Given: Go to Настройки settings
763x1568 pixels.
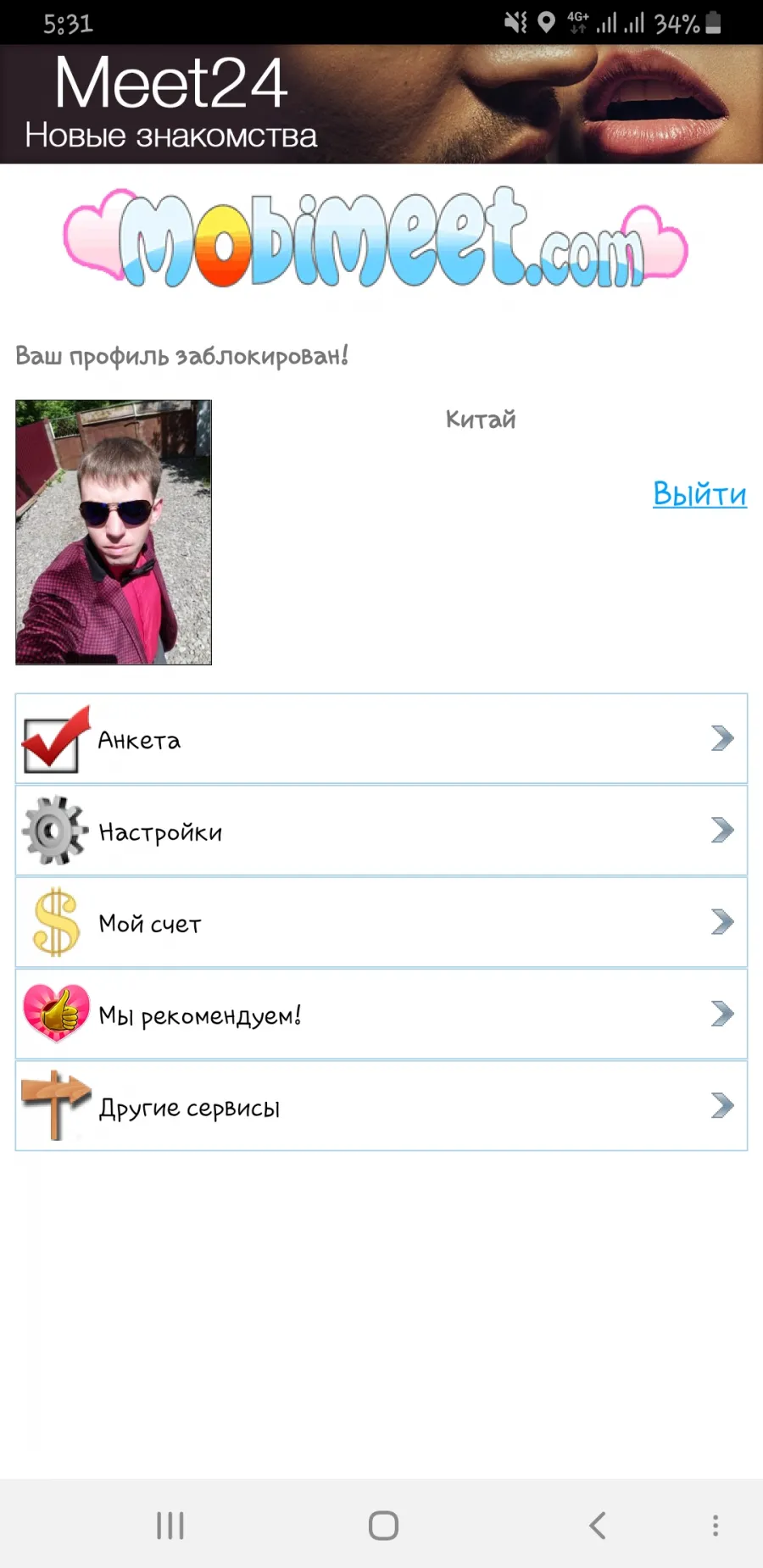Looking at the screenshot, I should [x=381, y=831].
